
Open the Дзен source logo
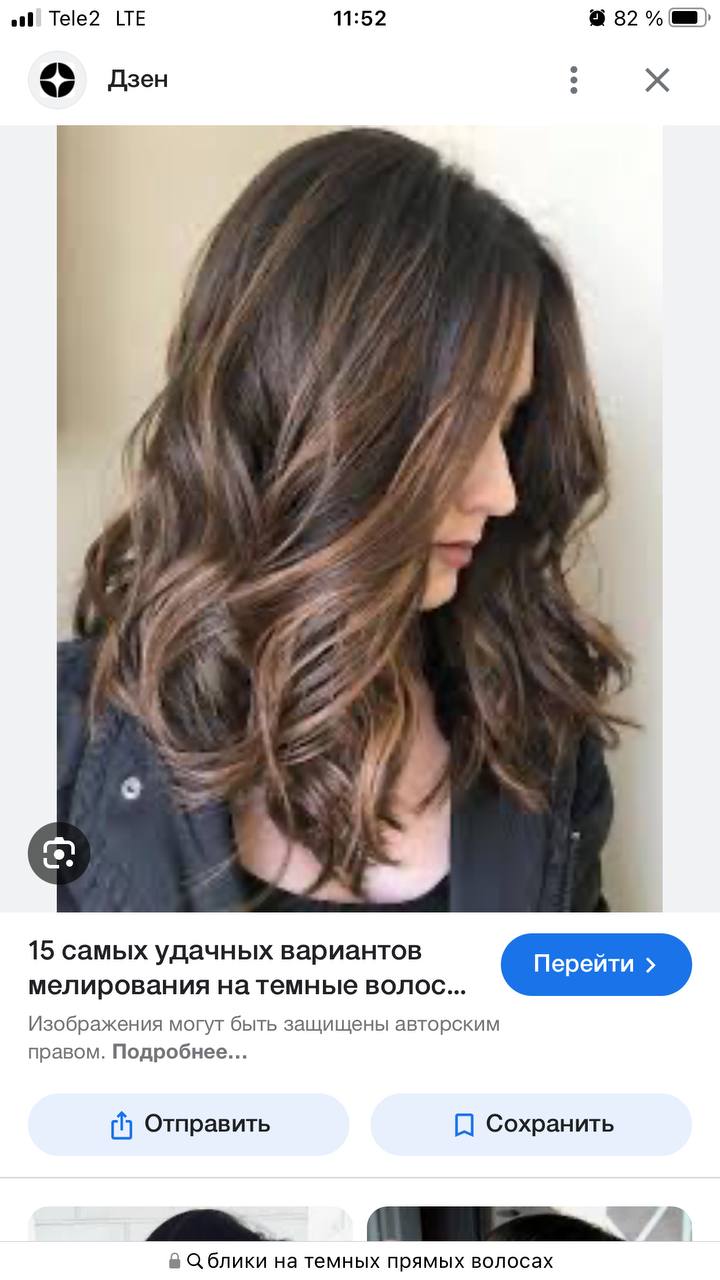tap(58, 80)
